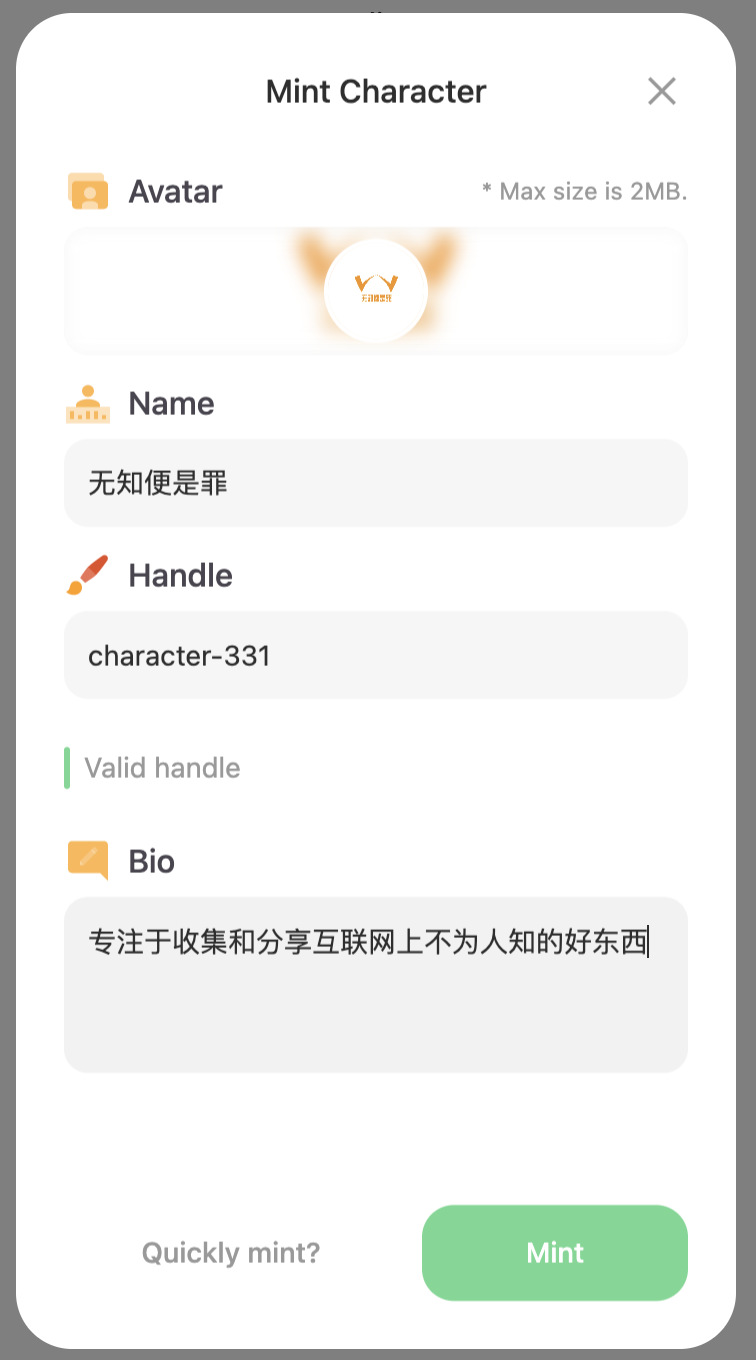Close the Mint Character dialog
The image size is (756, 1360).
[x=661, y=91]
